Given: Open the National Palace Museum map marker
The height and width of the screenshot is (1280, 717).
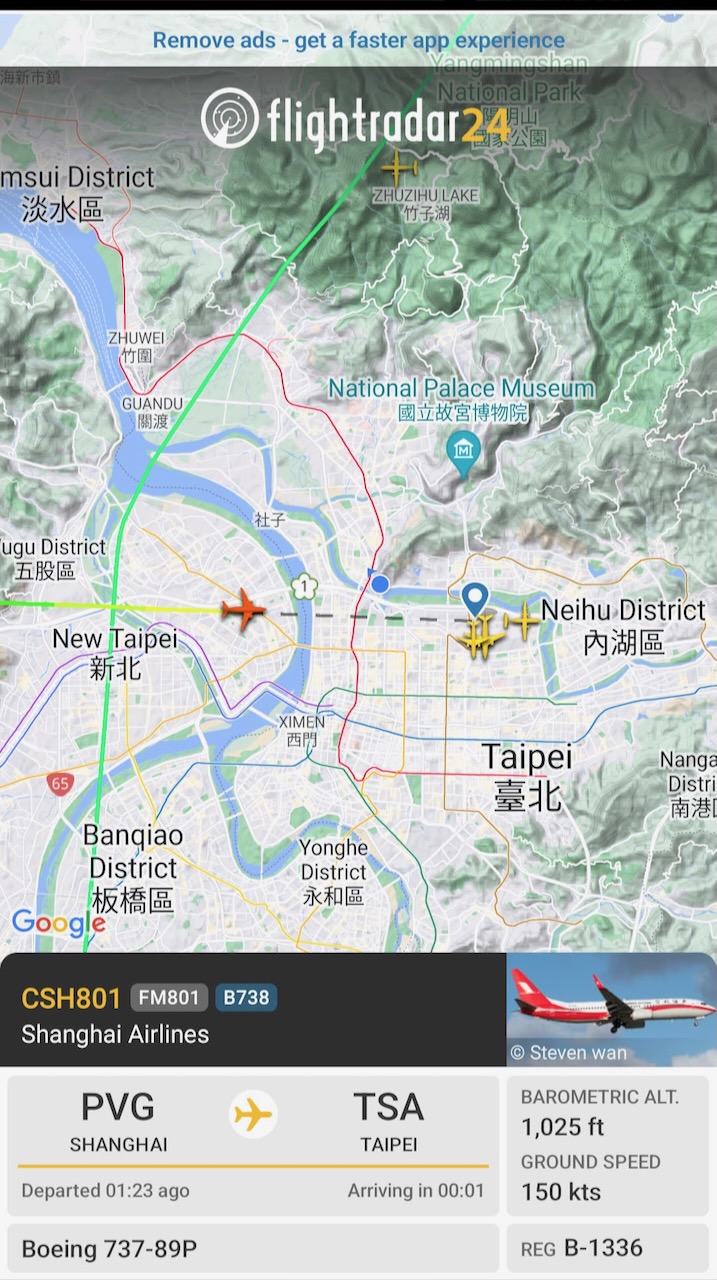Looking at the screenshot, I should (463, 453).
